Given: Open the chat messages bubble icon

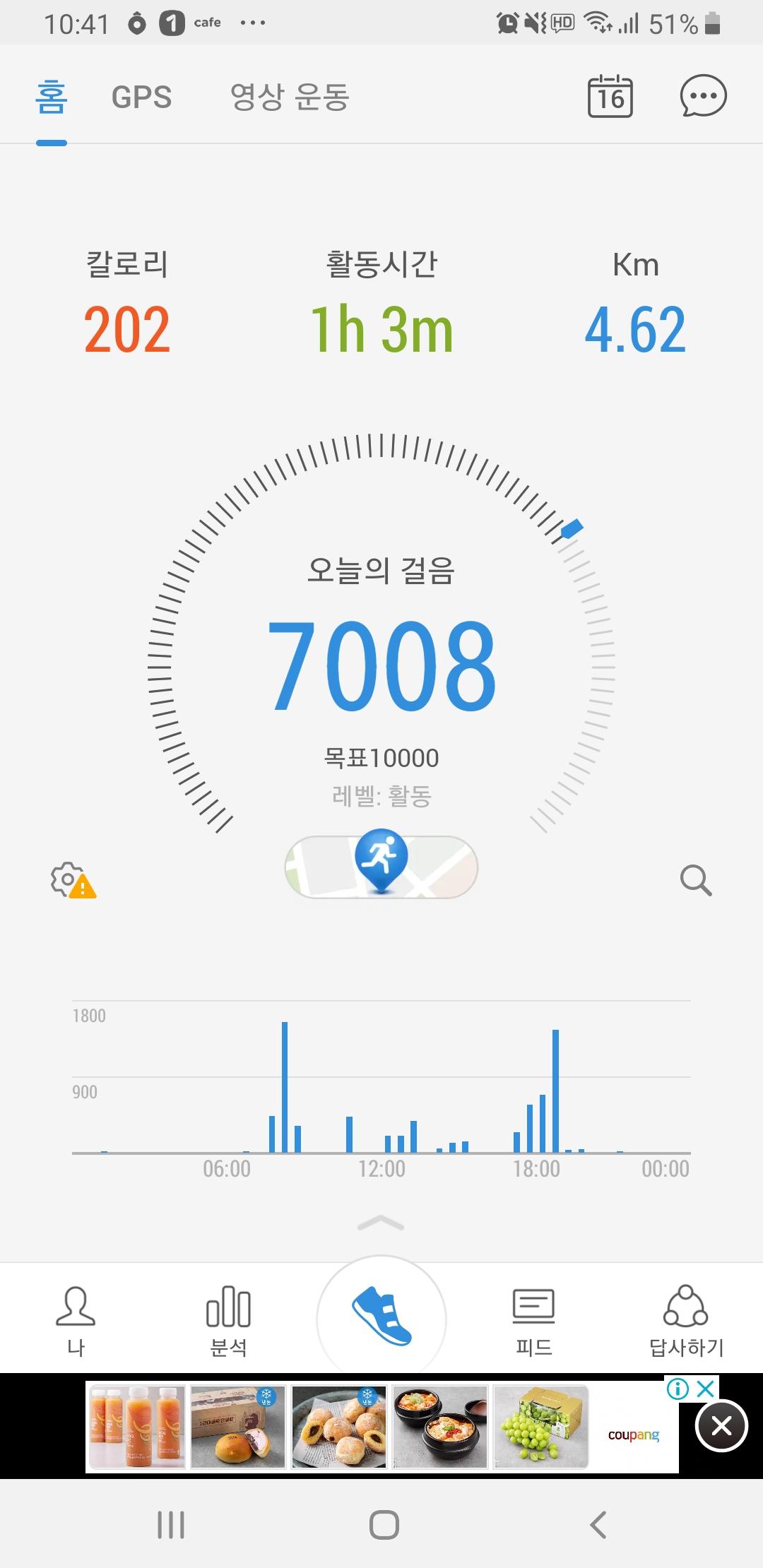Looking at the screenshot, I should click(703, 96).
